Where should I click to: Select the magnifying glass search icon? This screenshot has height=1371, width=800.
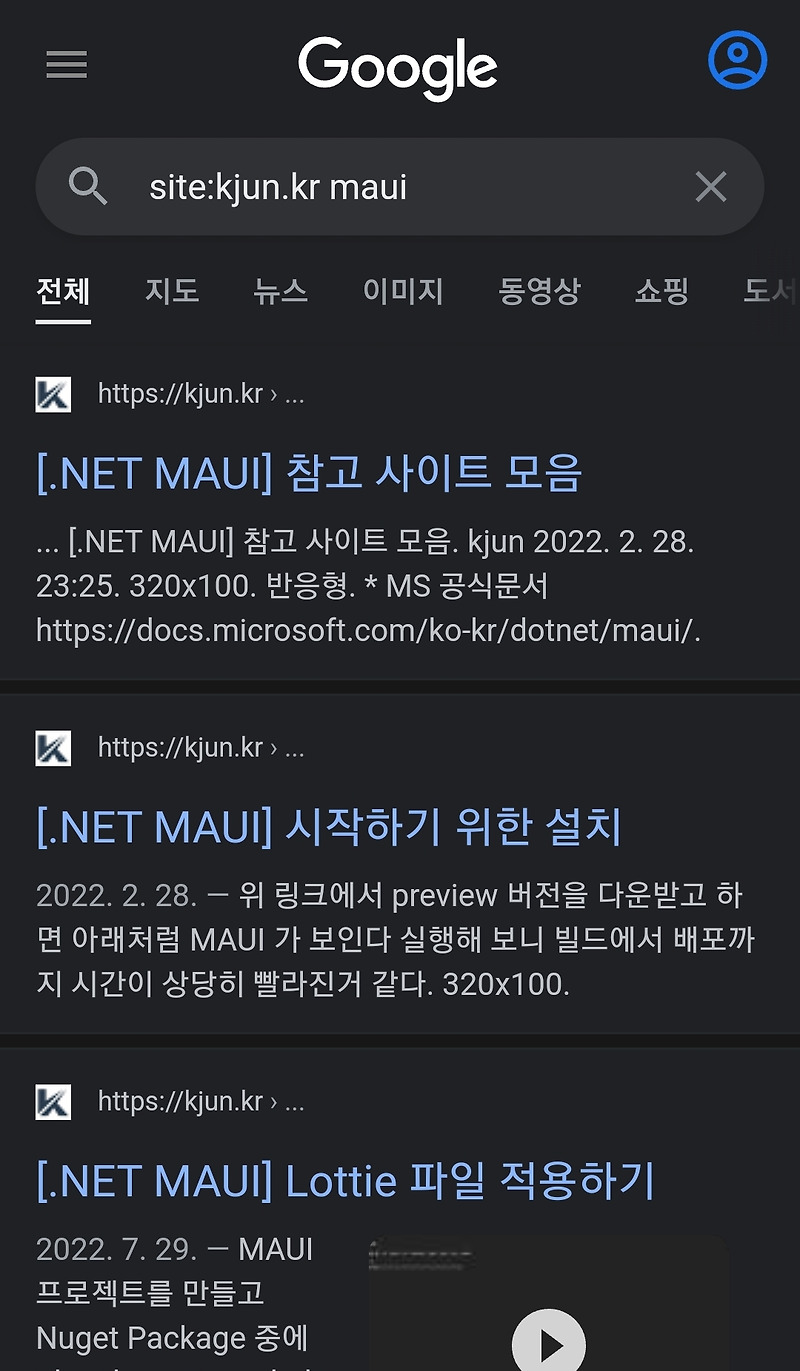(x=89, y=186)
